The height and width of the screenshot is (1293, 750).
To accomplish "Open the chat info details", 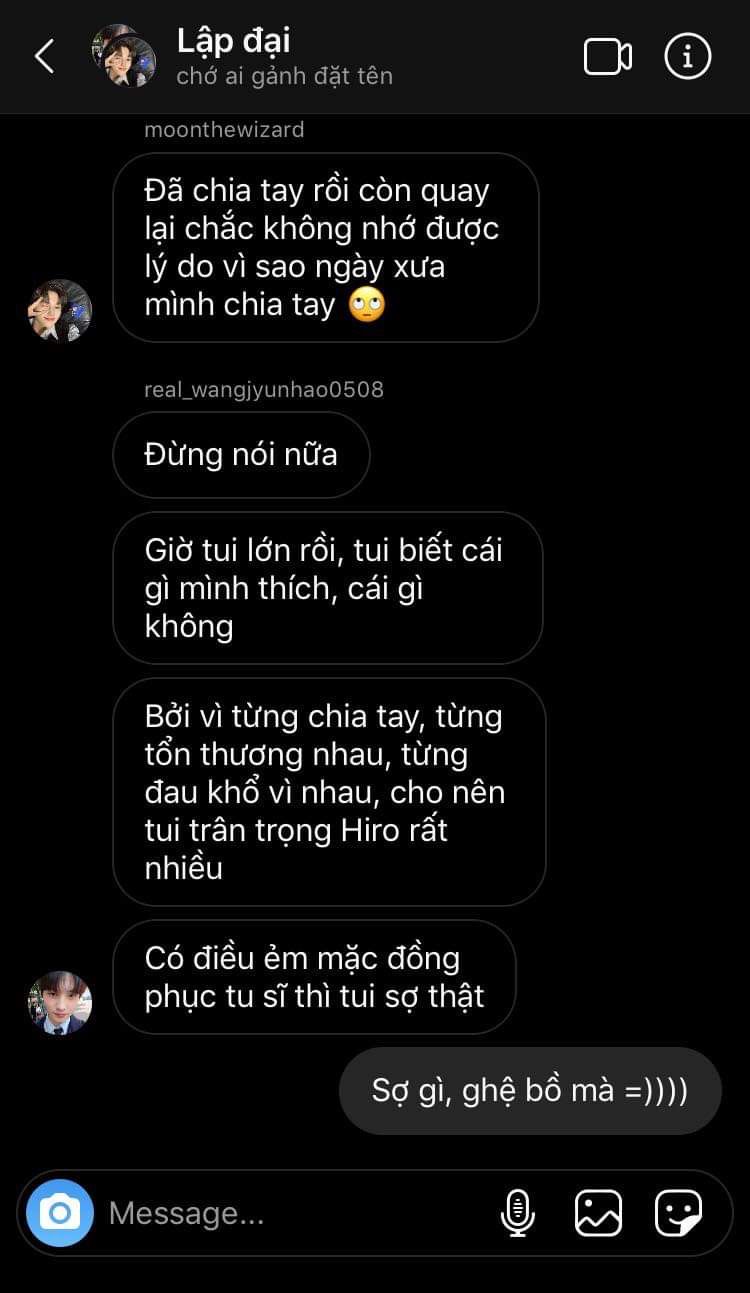I will click(688, 57).
